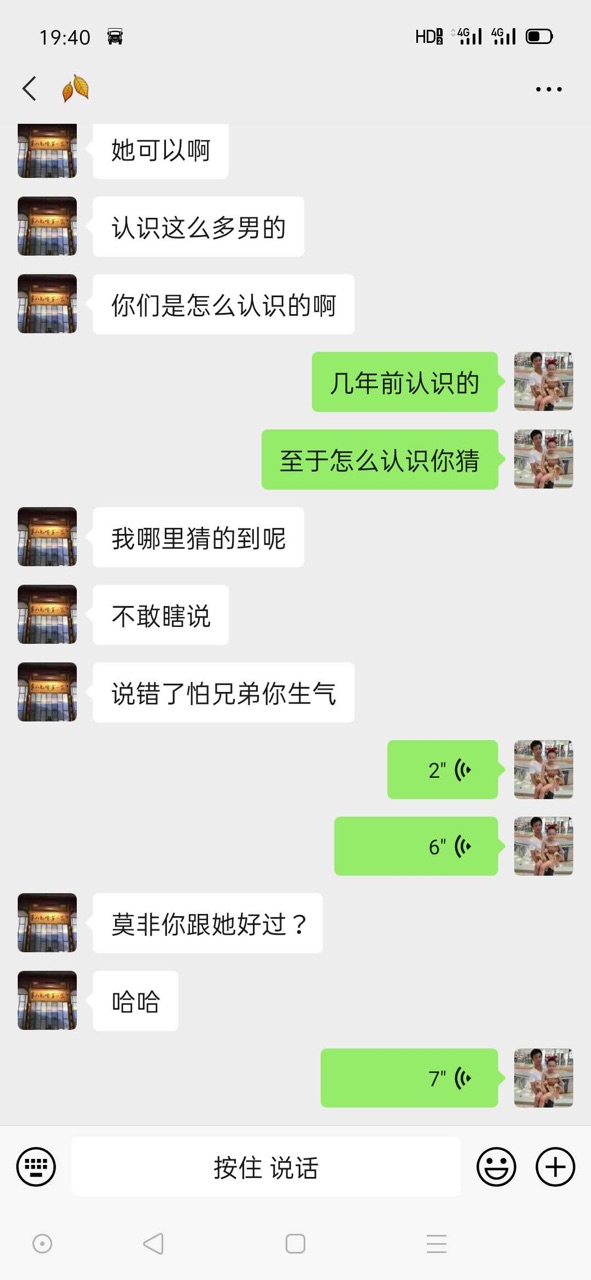Go back to the chat list
The width and height of the screenshot is (591, 1280).
coord(29,89)
